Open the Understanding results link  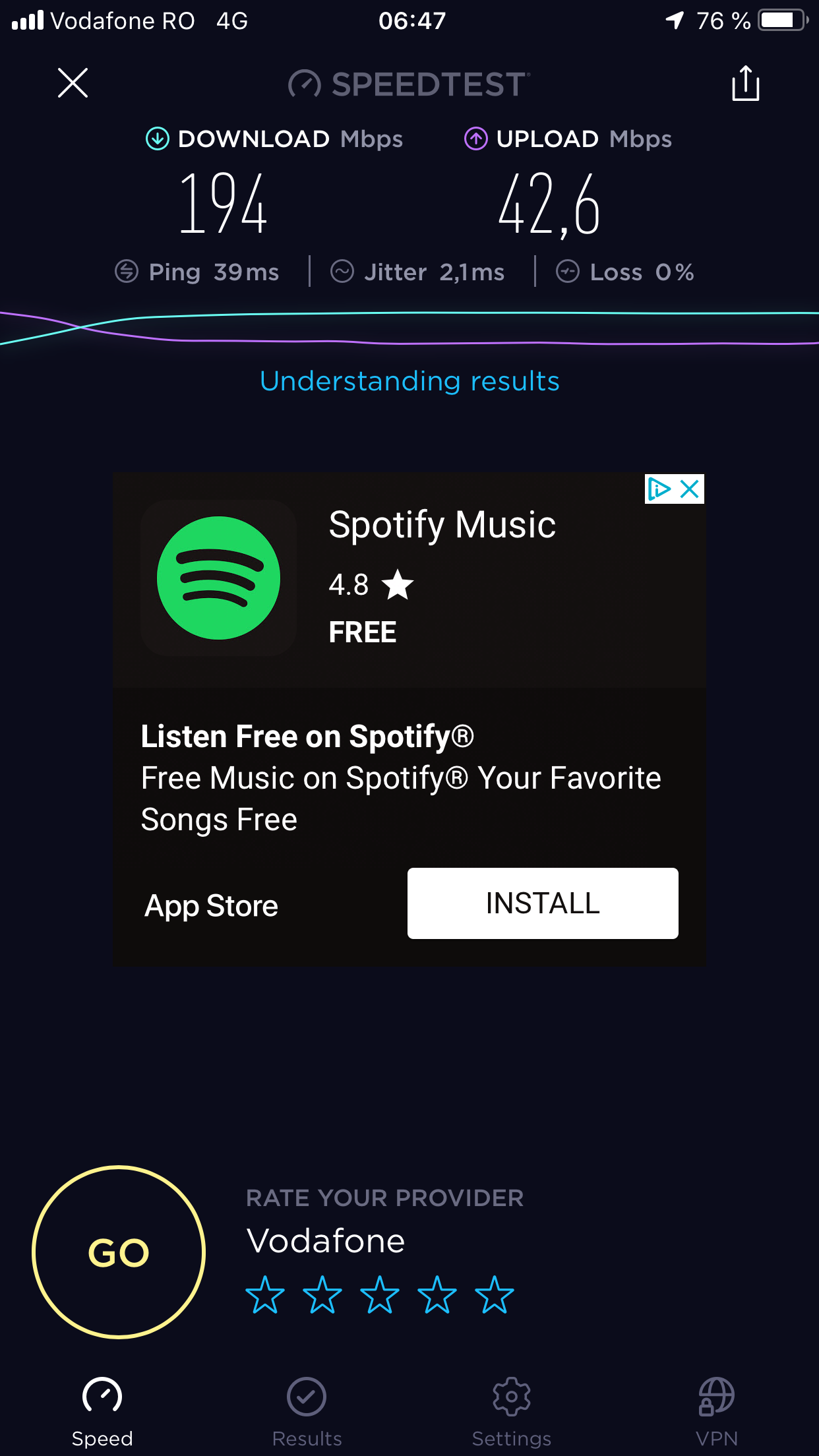(409, 381)
